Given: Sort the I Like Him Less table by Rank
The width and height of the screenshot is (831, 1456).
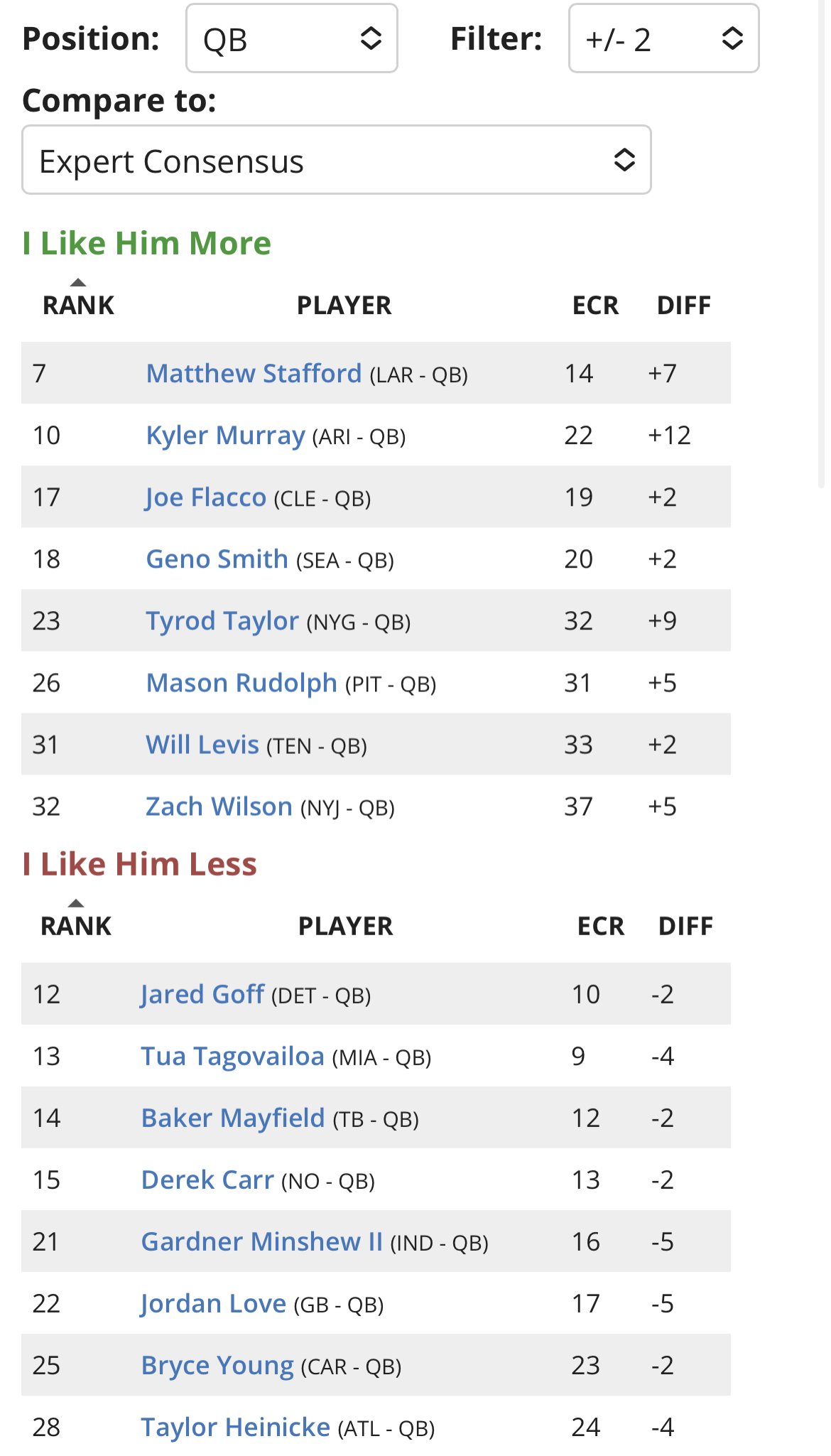Looking at the screenshot, I should [76, 926].
